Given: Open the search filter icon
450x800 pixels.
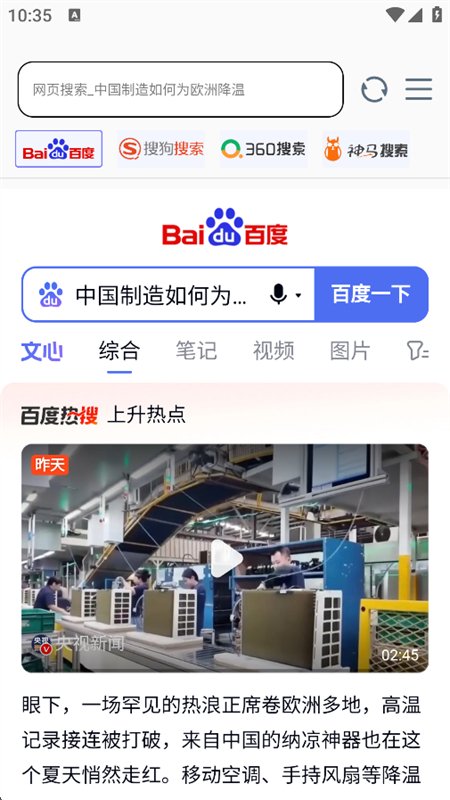Looking at the screenshot, I should 417,352.
